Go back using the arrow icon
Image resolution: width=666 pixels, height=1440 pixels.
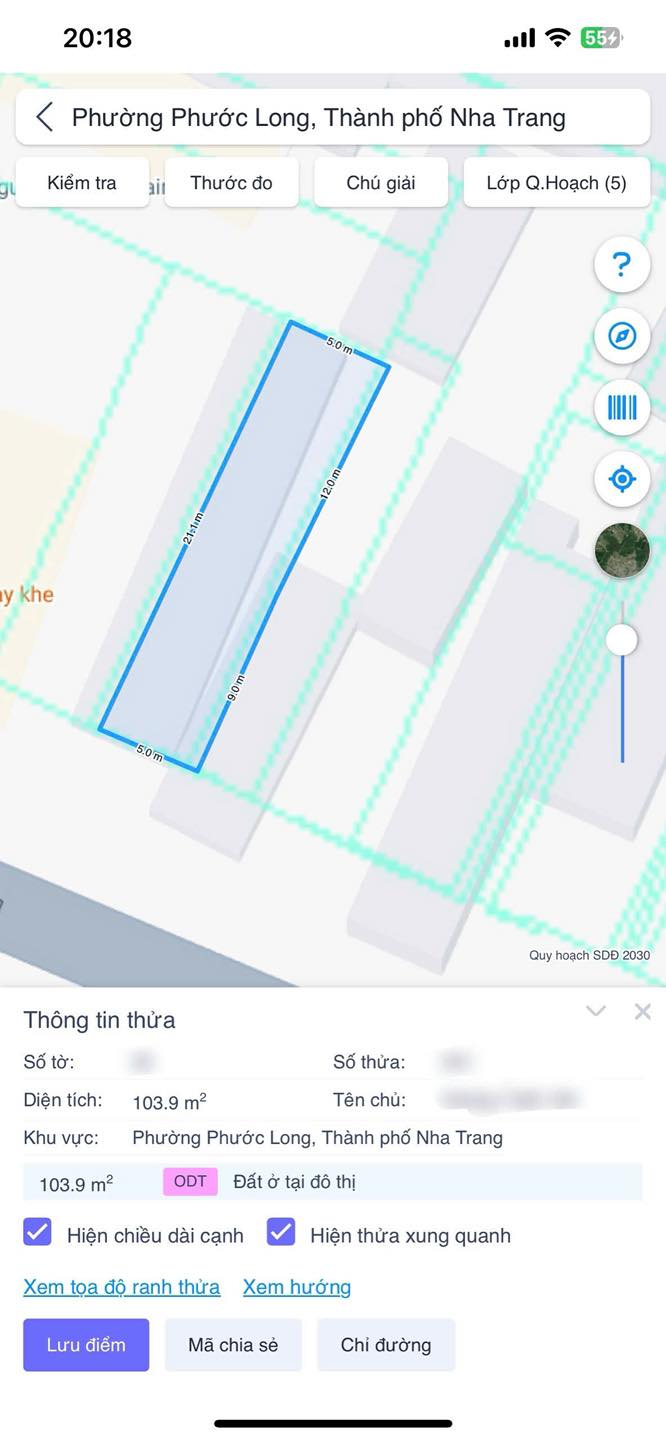44,118
